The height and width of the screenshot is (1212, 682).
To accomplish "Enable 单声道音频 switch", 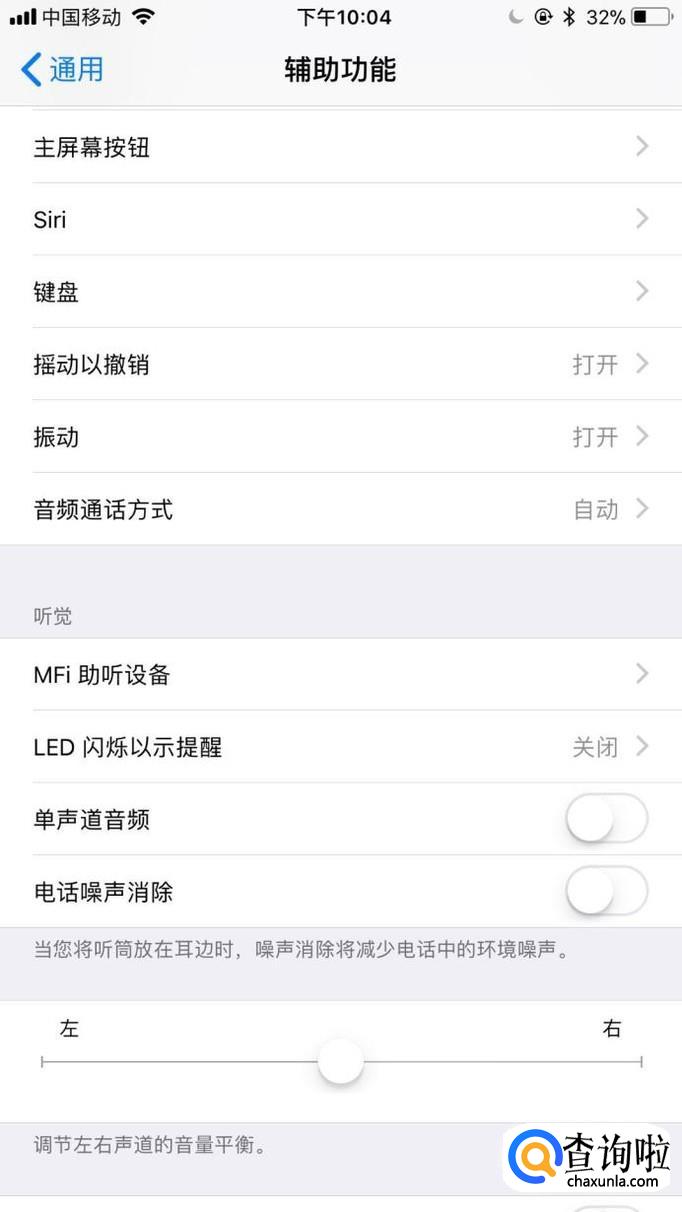I will tap(607, 820).
